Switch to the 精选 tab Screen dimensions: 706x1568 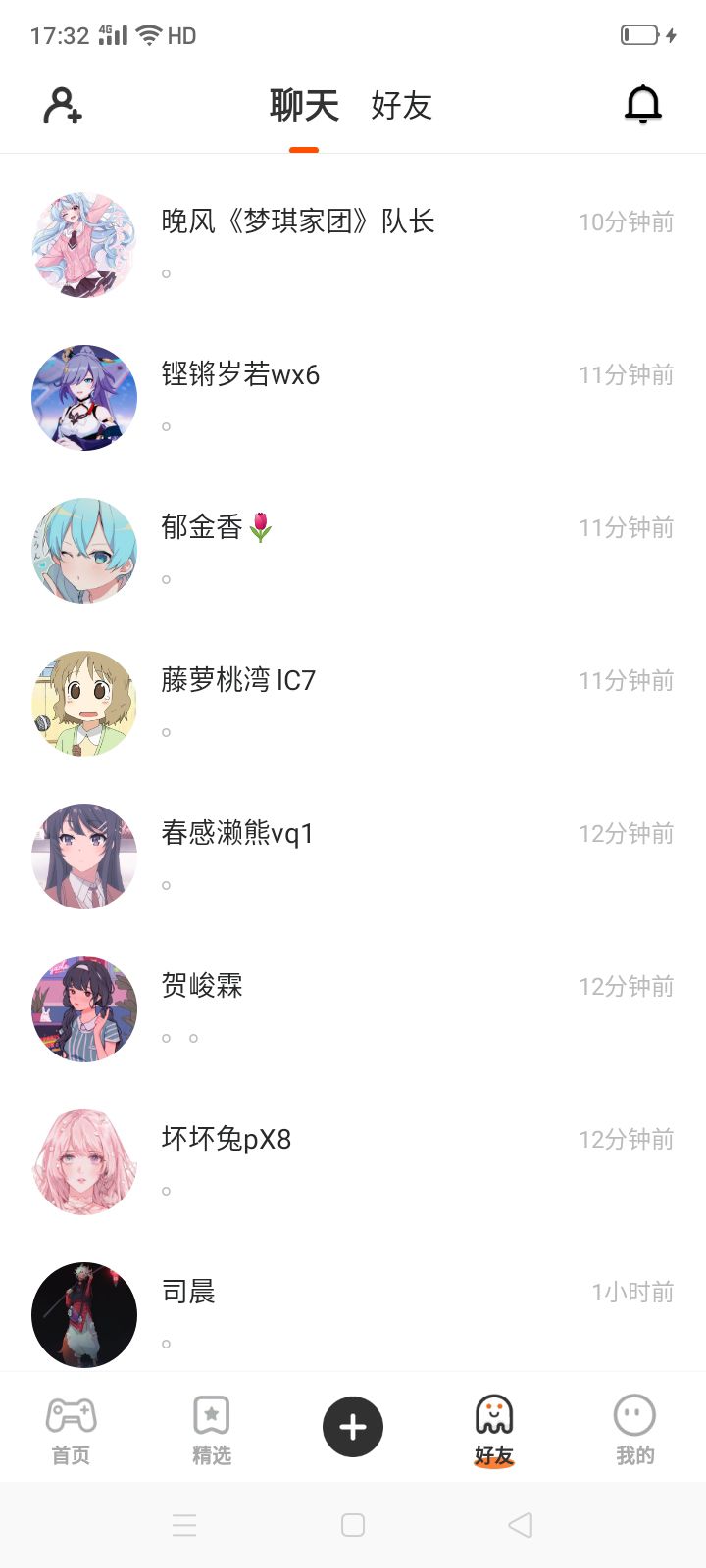(212, 1429)
